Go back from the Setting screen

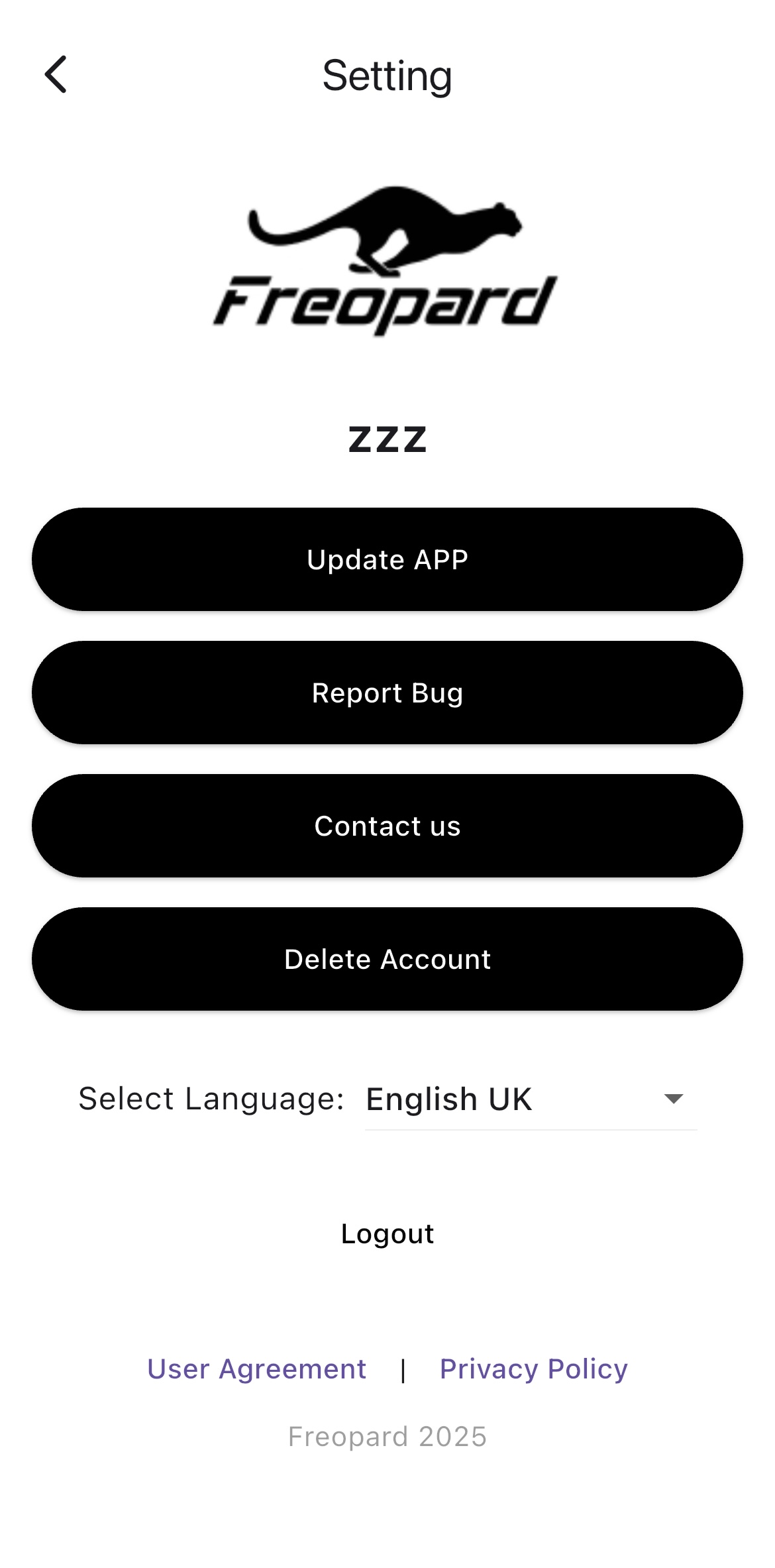pos(56,74)
